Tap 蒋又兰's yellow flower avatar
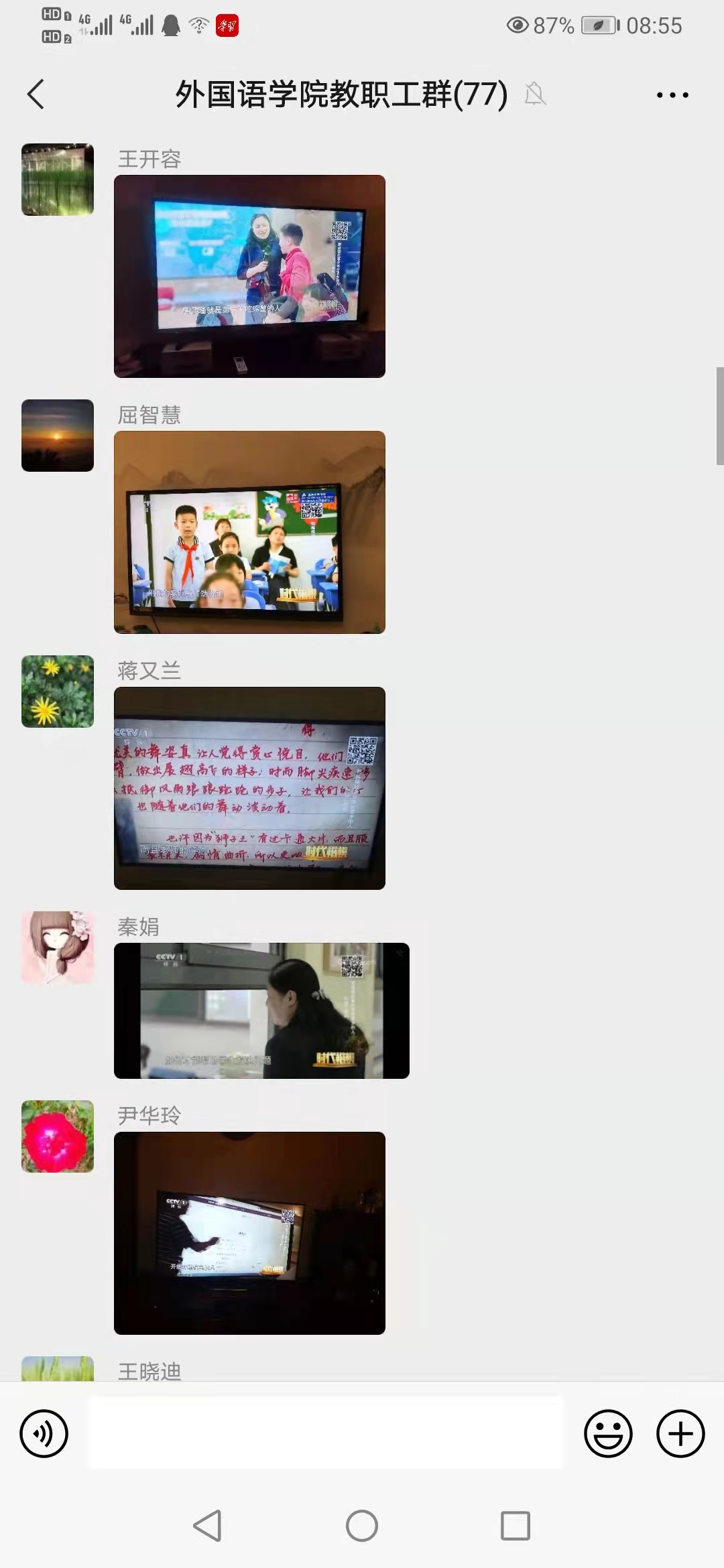This screenshot has height=1568, width=724. click(58, 692)
